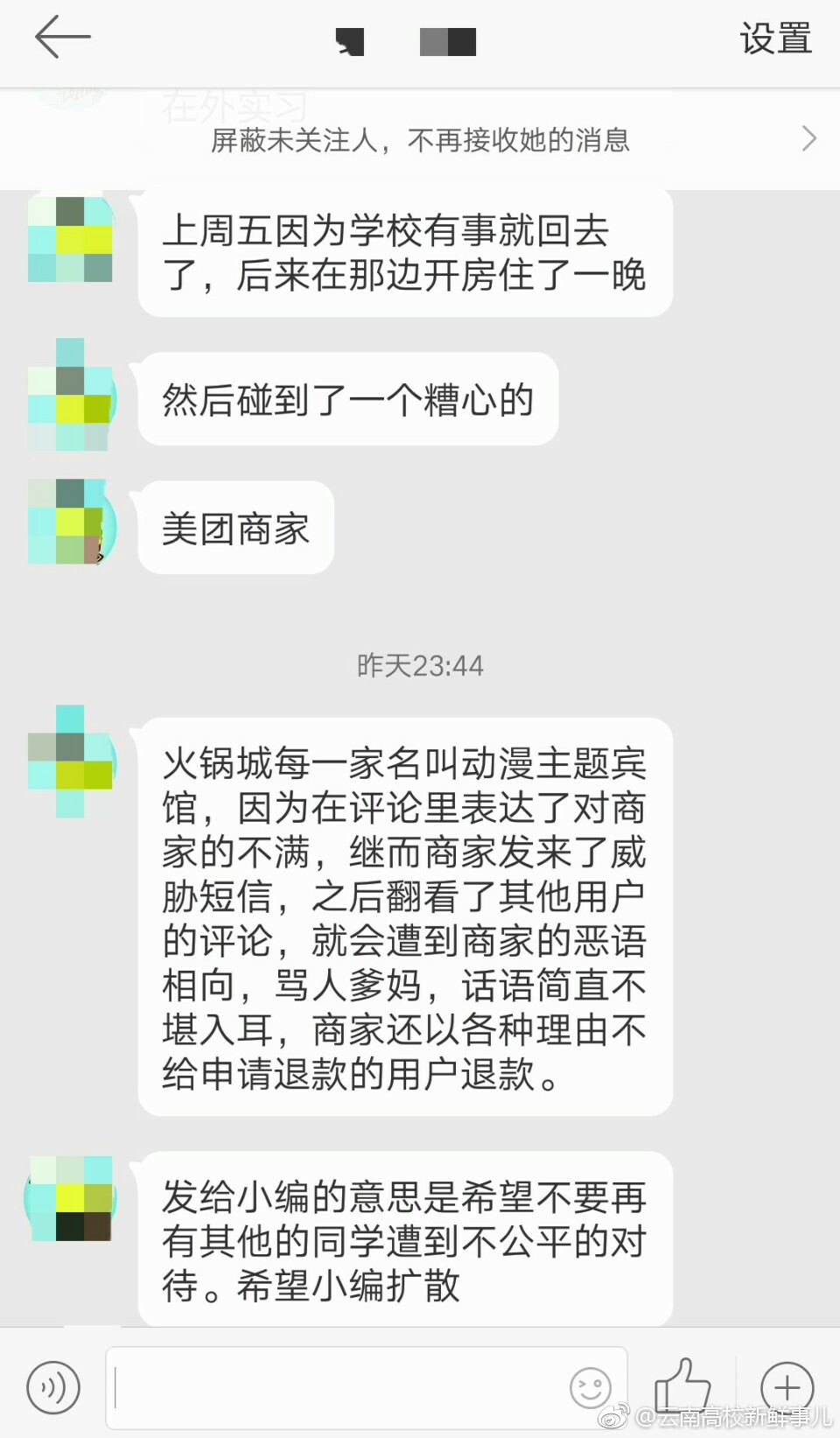
Task: Go back with the top-left arrow
Action: point(62,37)
